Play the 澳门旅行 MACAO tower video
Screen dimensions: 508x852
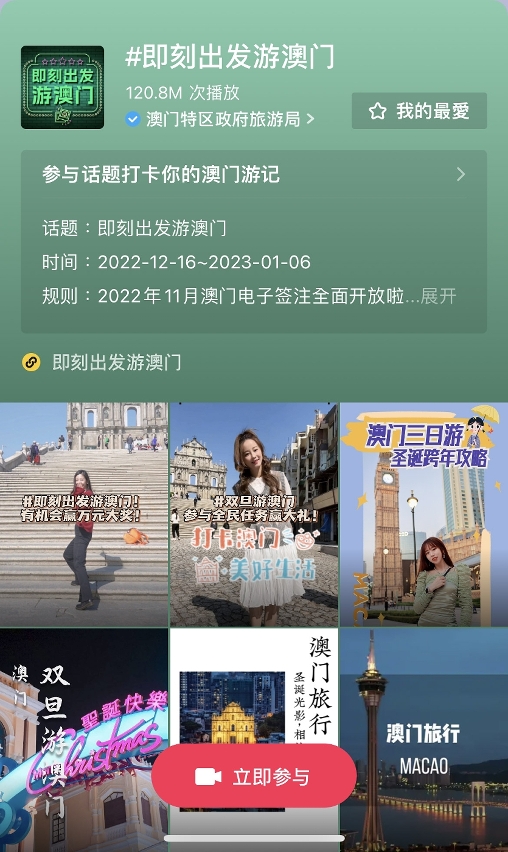click(x=424, y=740)
